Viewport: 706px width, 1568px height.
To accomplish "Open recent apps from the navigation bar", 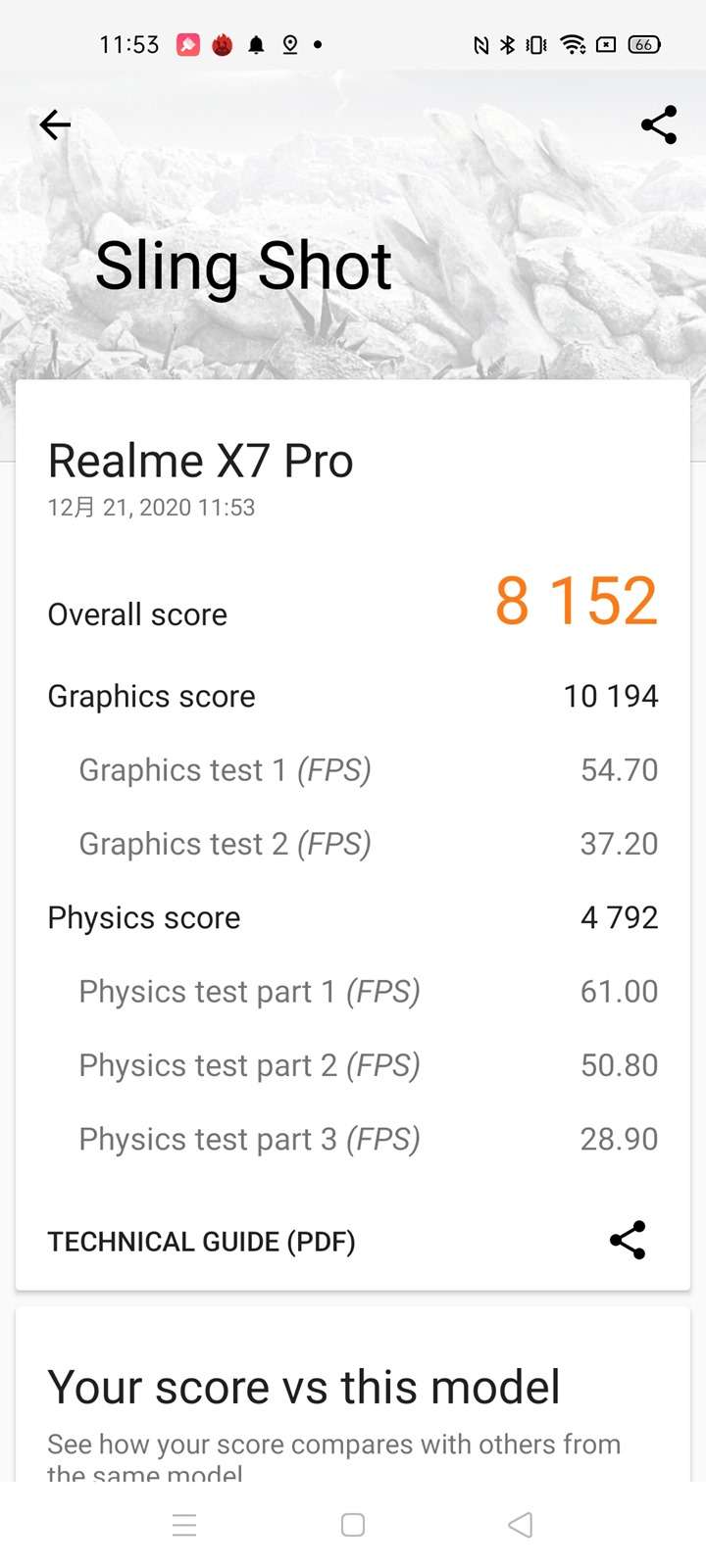I will click(184, 1525).
